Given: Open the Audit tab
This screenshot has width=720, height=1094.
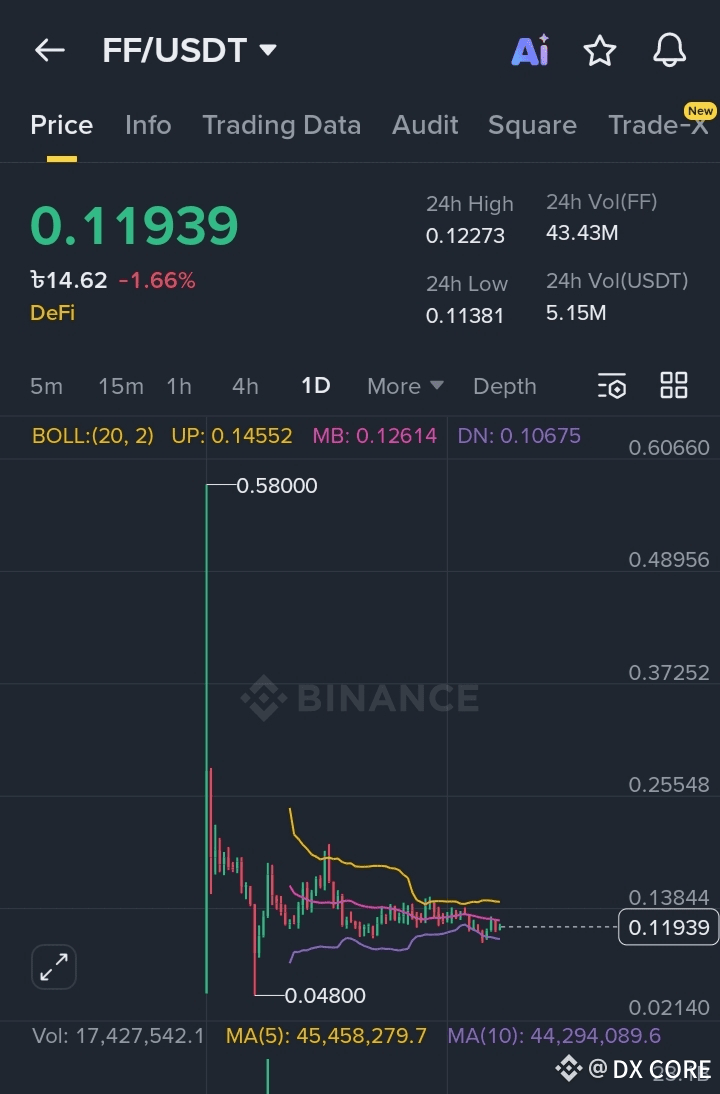Looking at the screenshot, I should tap(425, 125).
